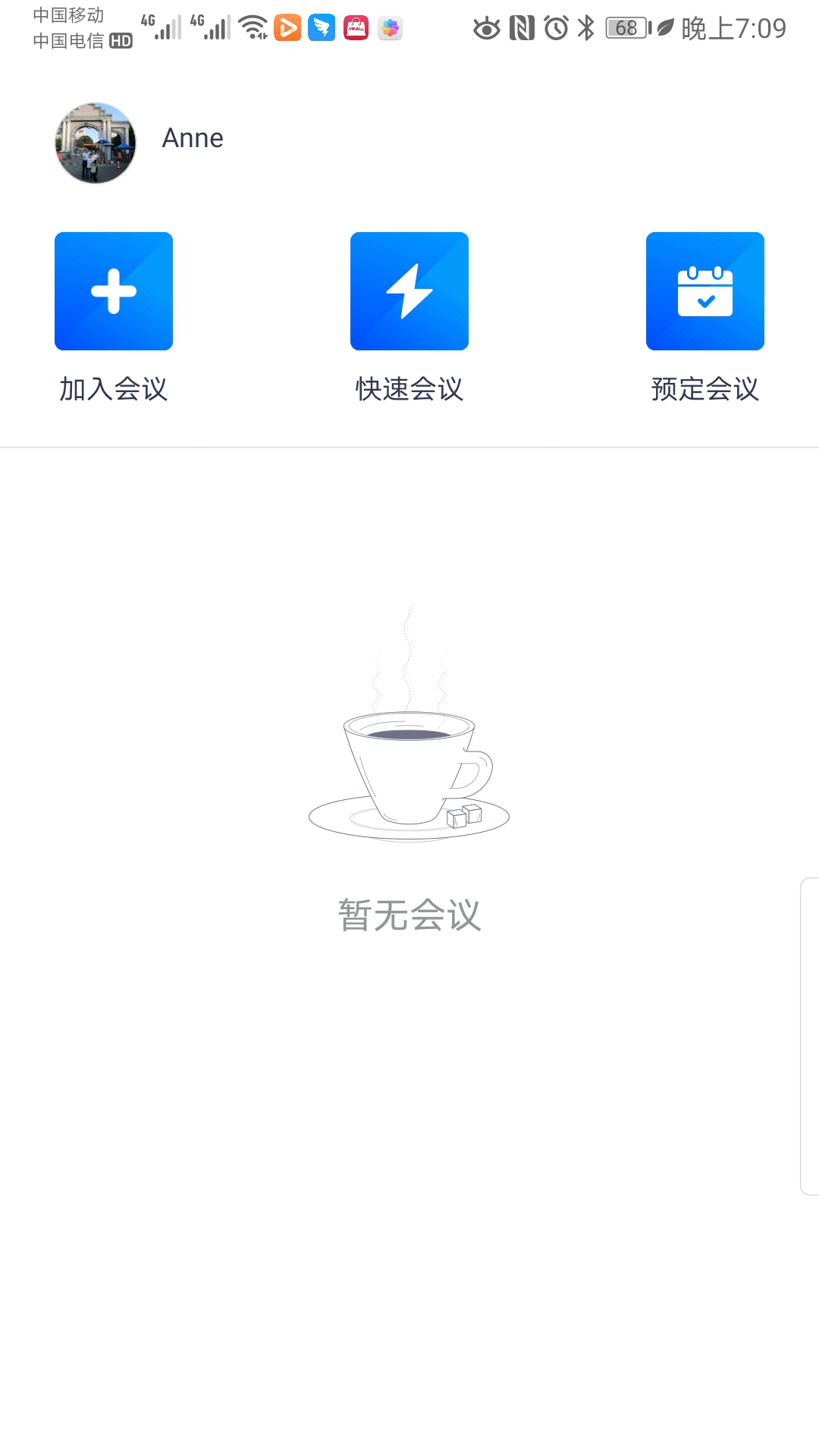Start a 快速会议 (quick meeting)
819x1456 pixels.
tap(409, 291)
